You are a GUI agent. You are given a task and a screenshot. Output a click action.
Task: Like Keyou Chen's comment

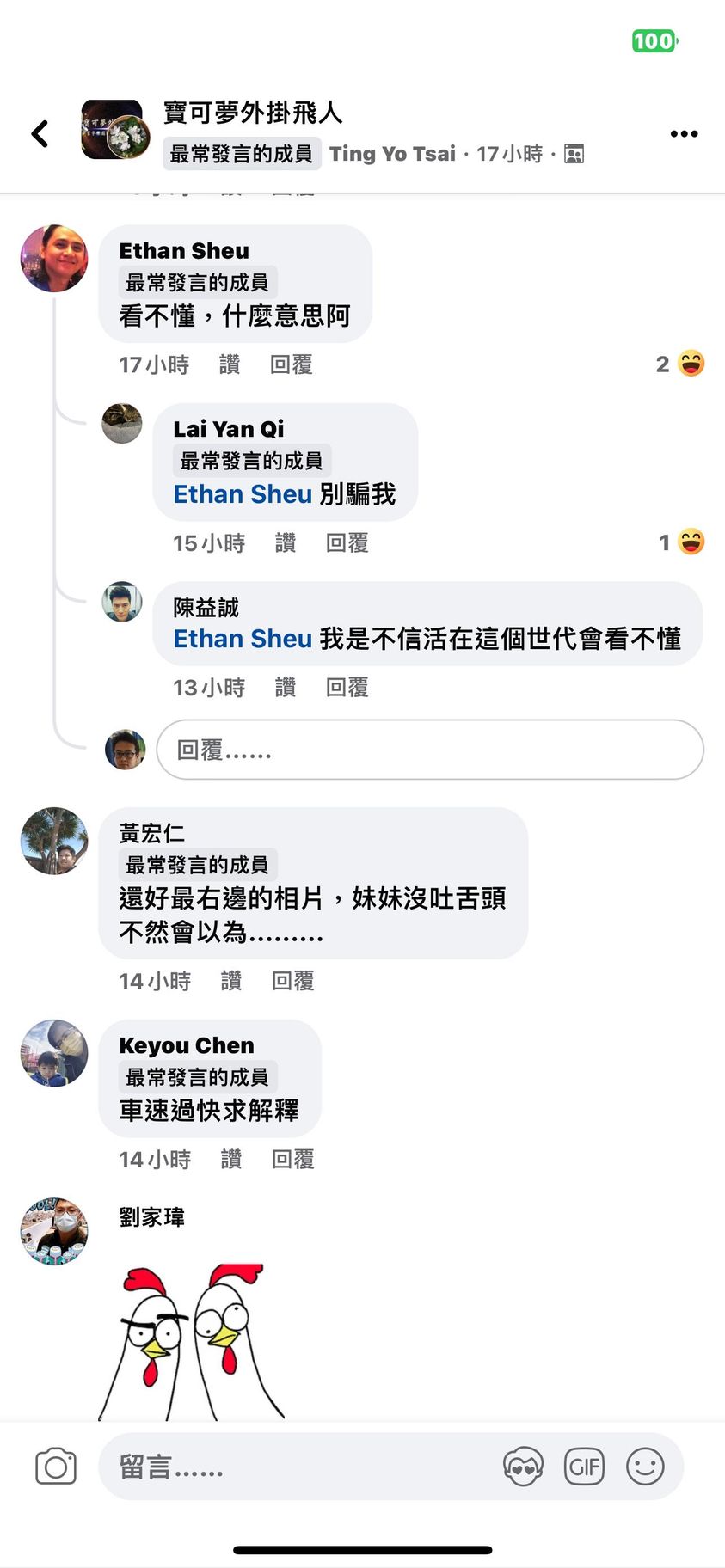coord(231,1160)
